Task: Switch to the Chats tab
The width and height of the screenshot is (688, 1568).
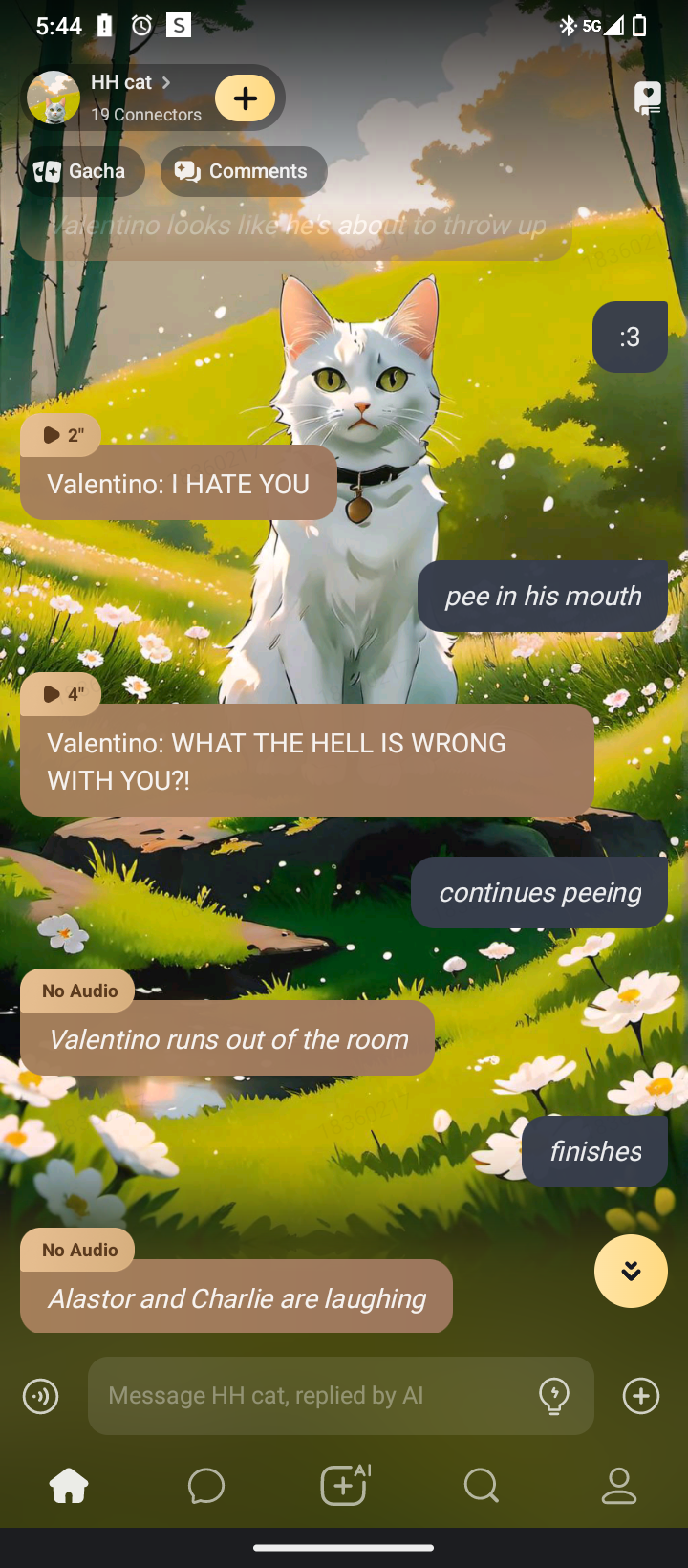Action: (x=206, y=1486)
